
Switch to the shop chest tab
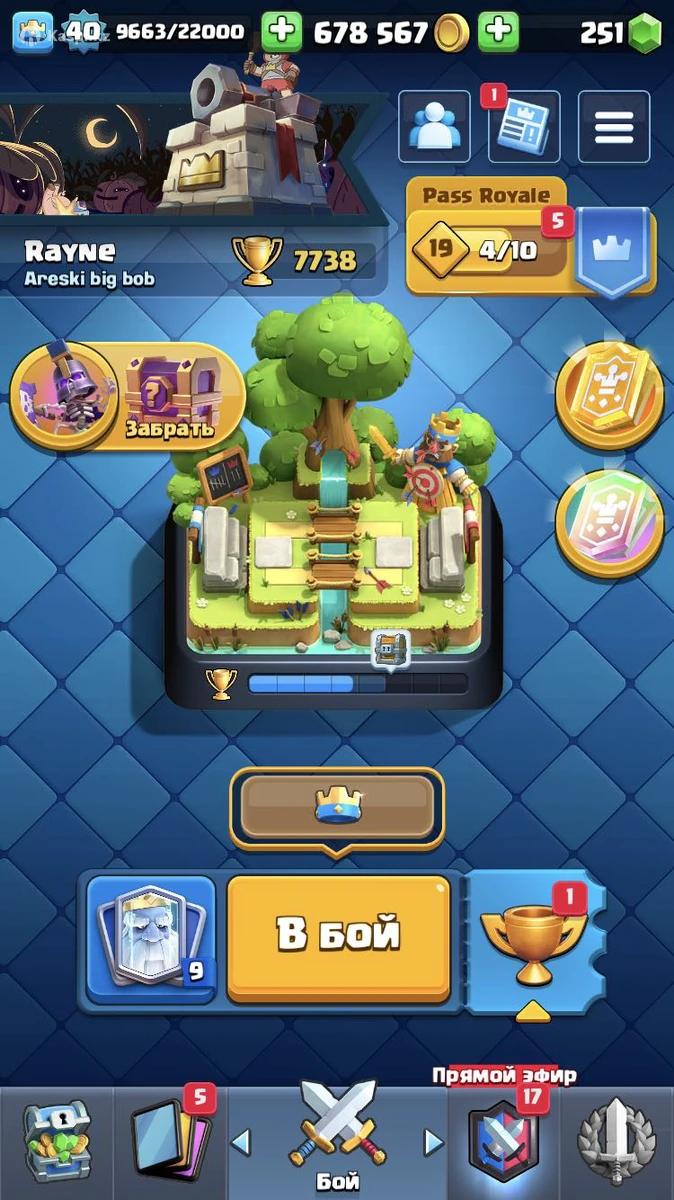point(56,1142)
